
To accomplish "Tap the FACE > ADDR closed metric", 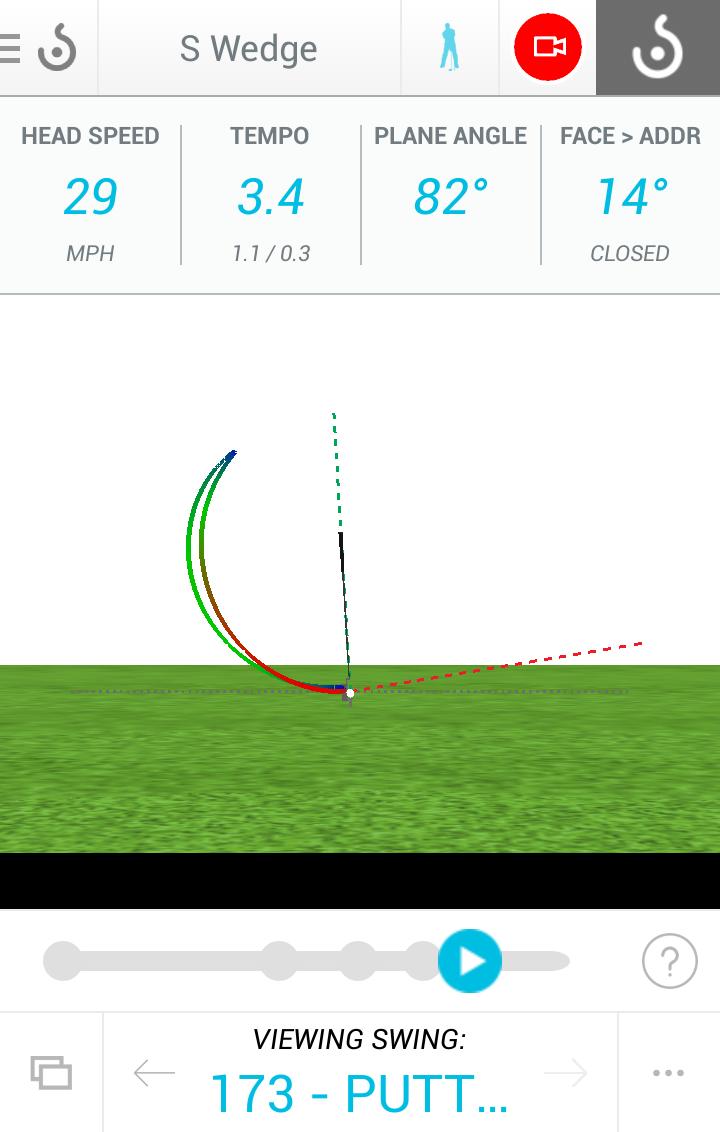I will click(630, 193).
